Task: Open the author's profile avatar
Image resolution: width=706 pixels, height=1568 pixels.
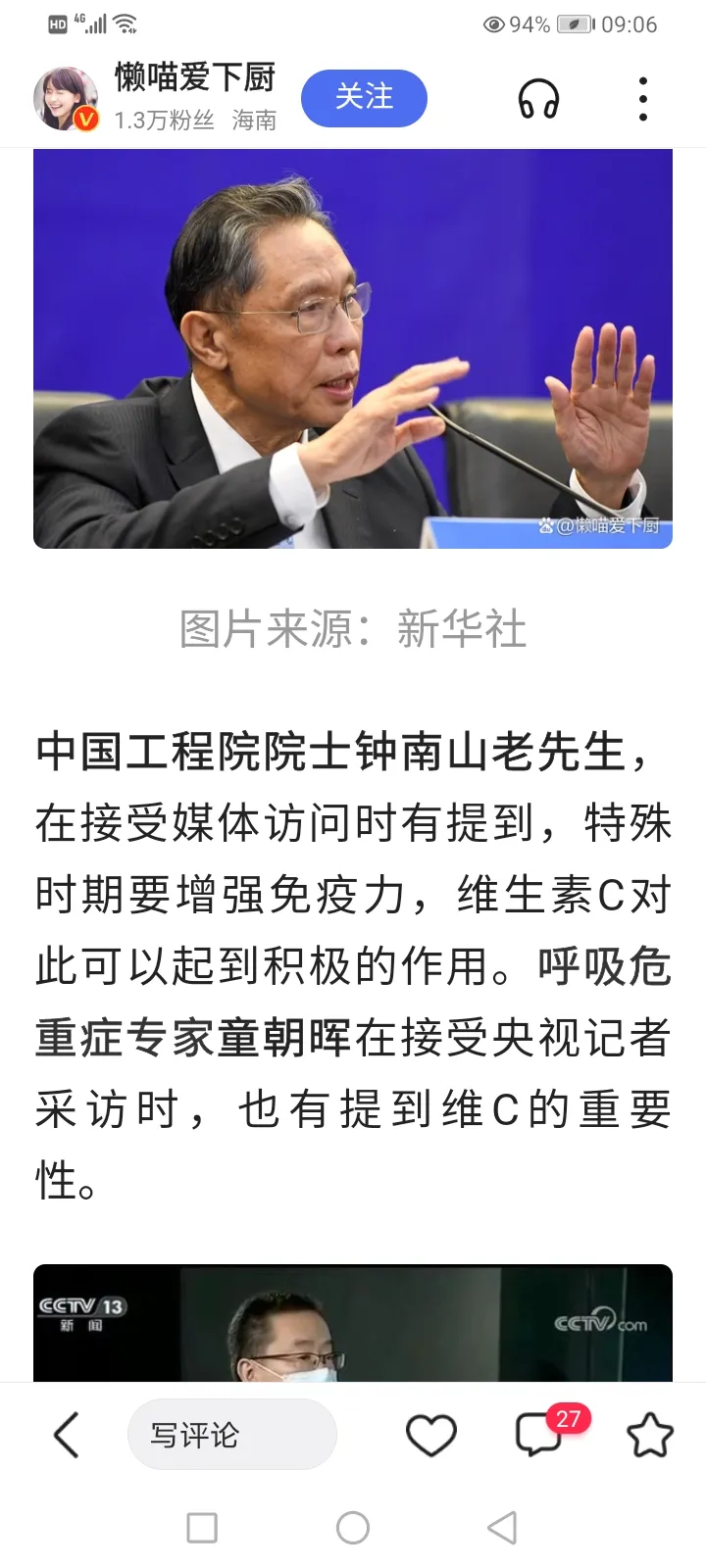Action: click(x=67, y=99)
